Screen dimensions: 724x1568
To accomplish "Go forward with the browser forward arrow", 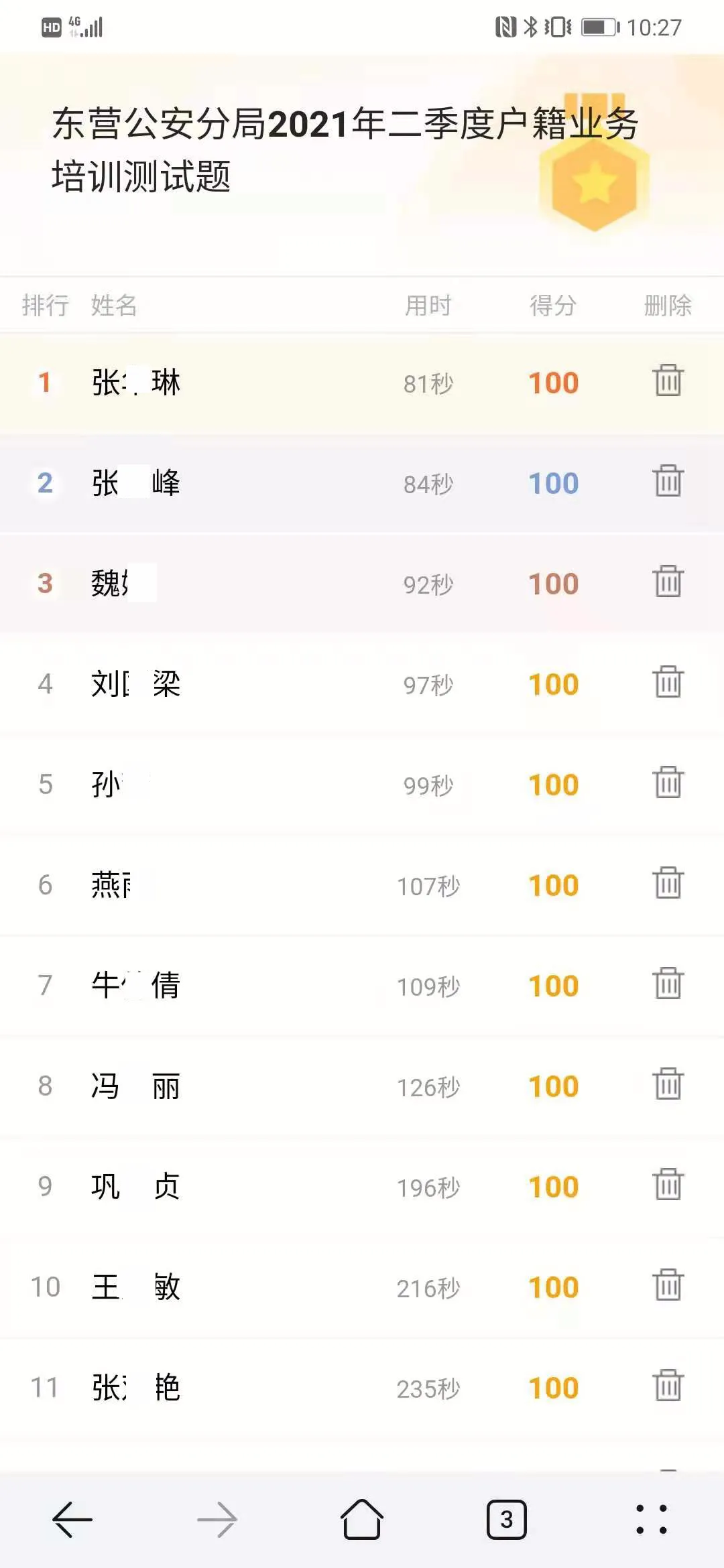I will 217,1519.
